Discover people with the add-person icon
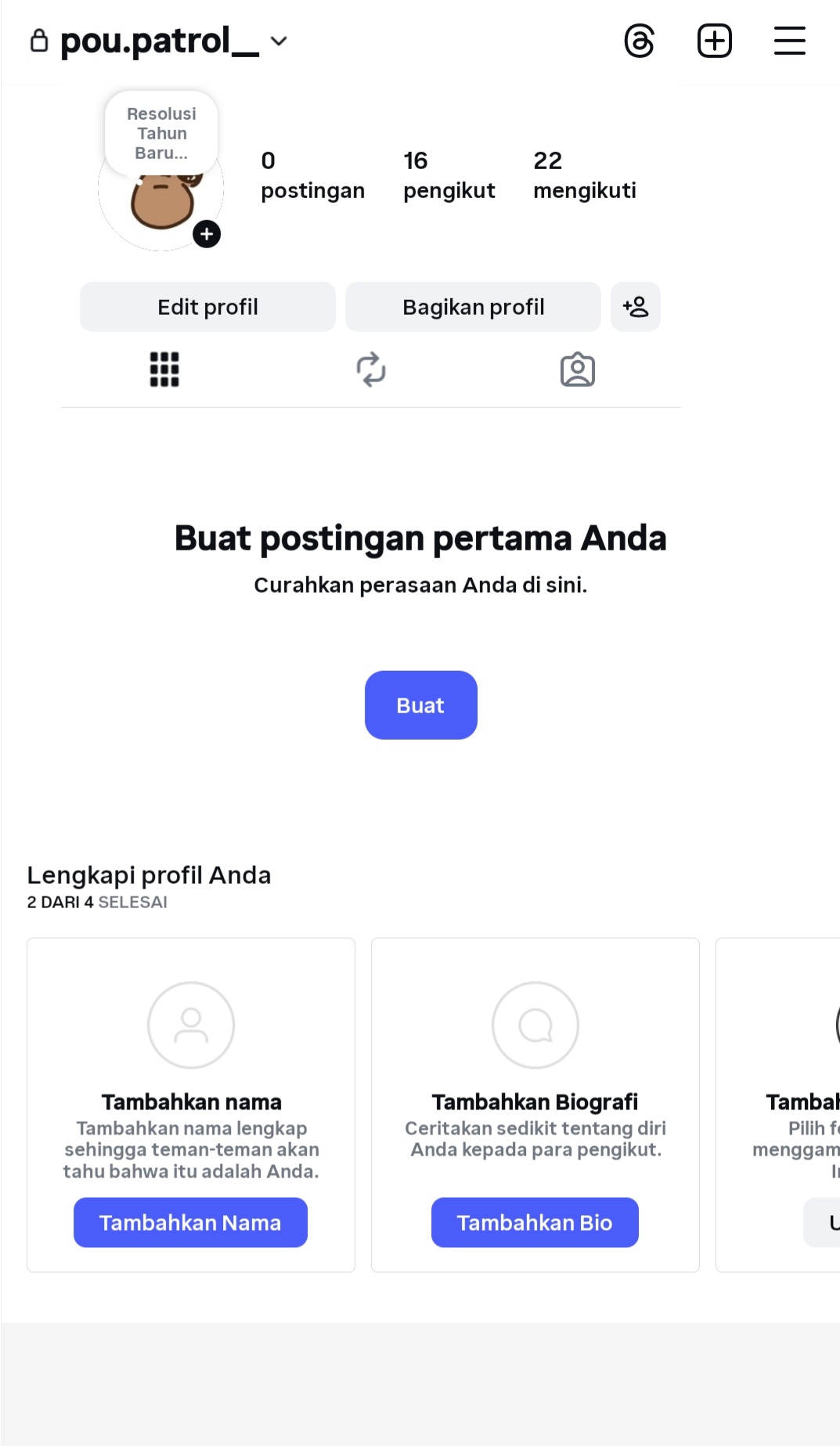 pos(636,307)
